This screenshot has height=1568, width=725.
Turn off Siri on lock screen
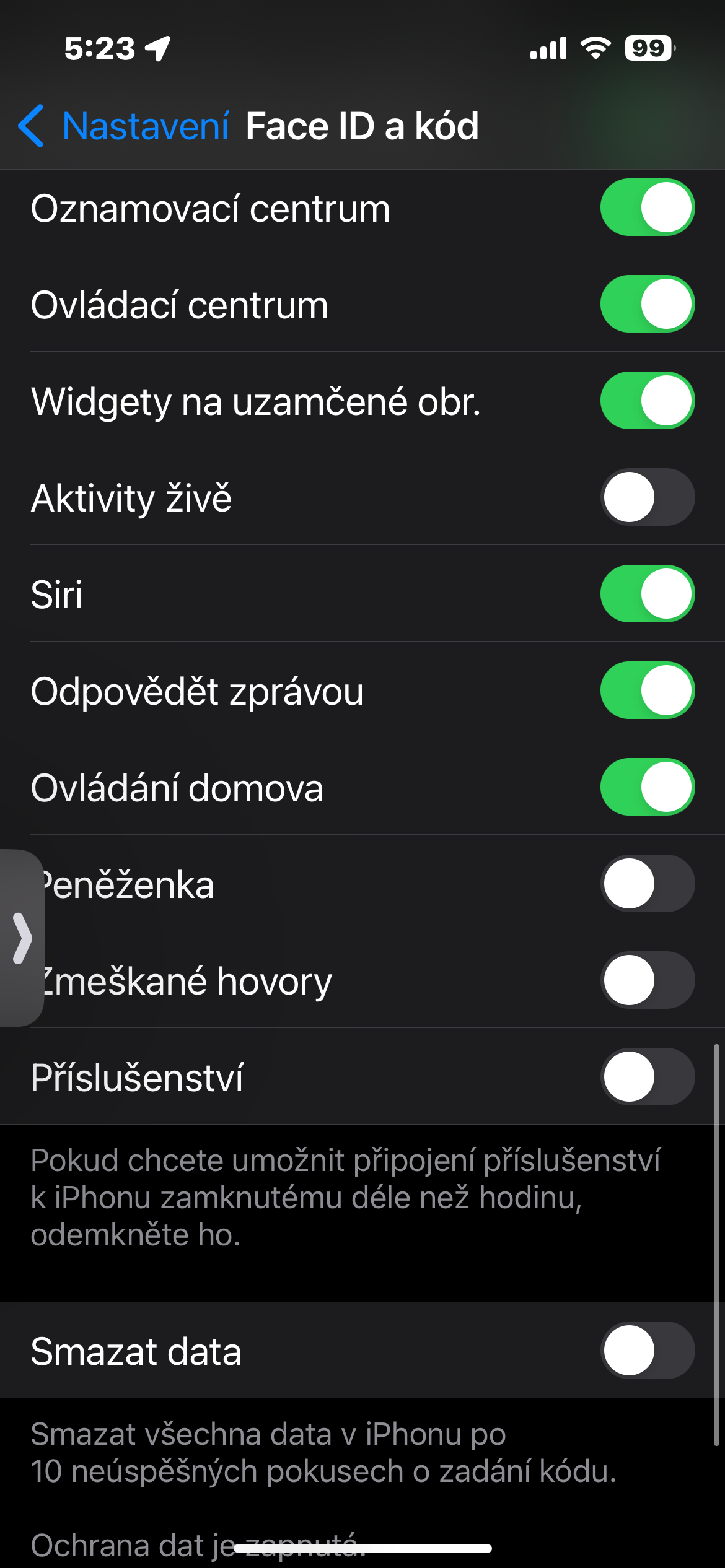point(647,594)
